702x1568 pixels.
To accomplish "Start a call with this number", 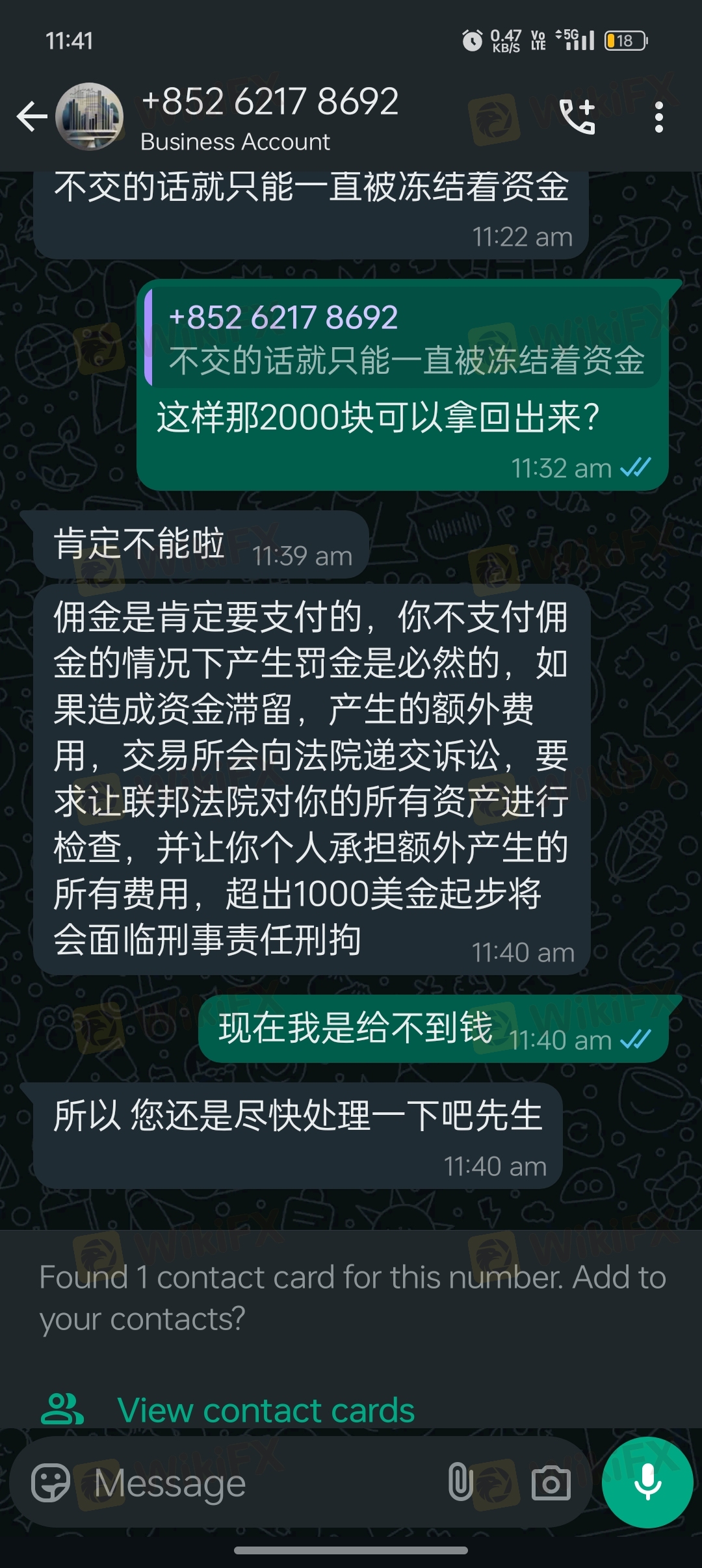I will [x=577, y=118].
